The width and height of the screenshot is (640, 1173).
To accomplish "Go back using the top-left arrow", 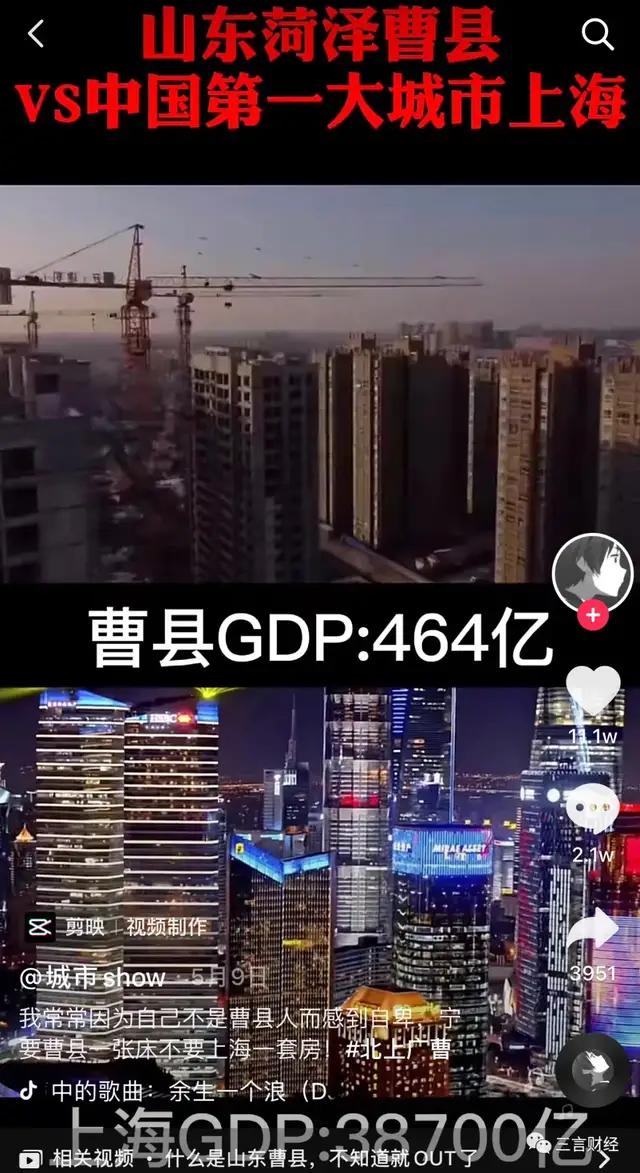I will point(36,35).
